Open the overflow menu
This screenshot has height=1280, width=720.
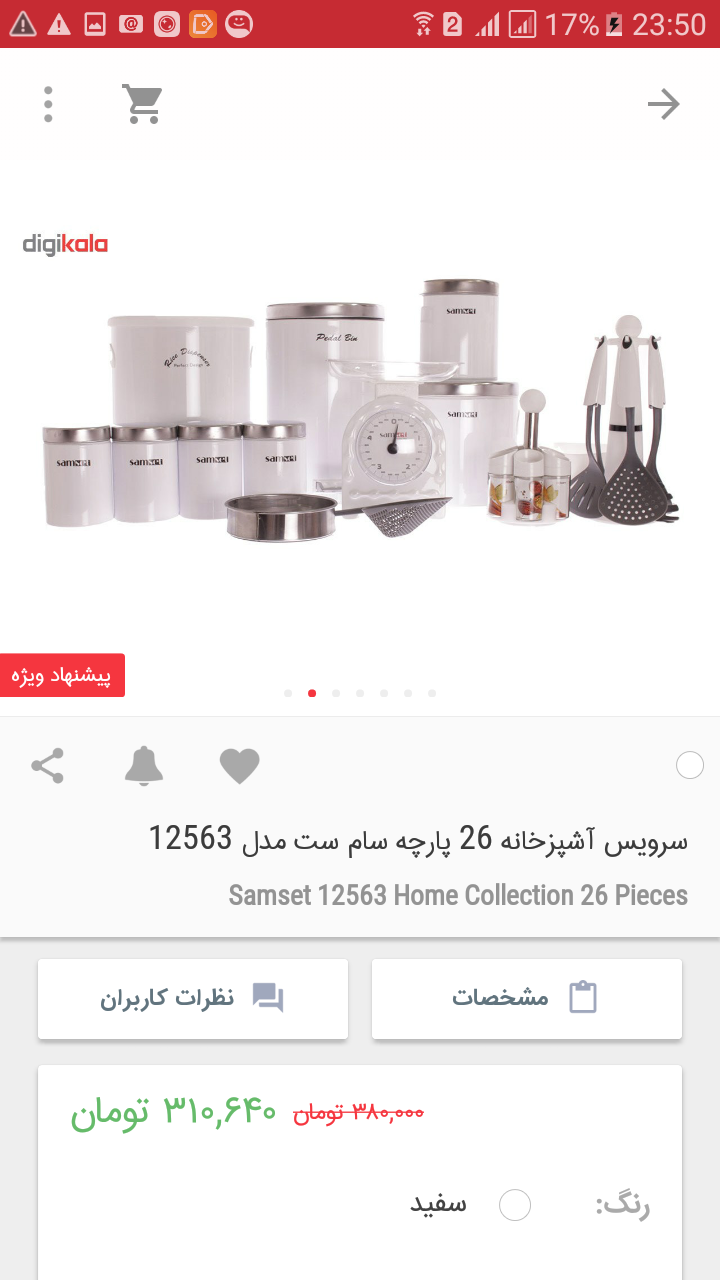pyautogui.click(x=48, y=104)
